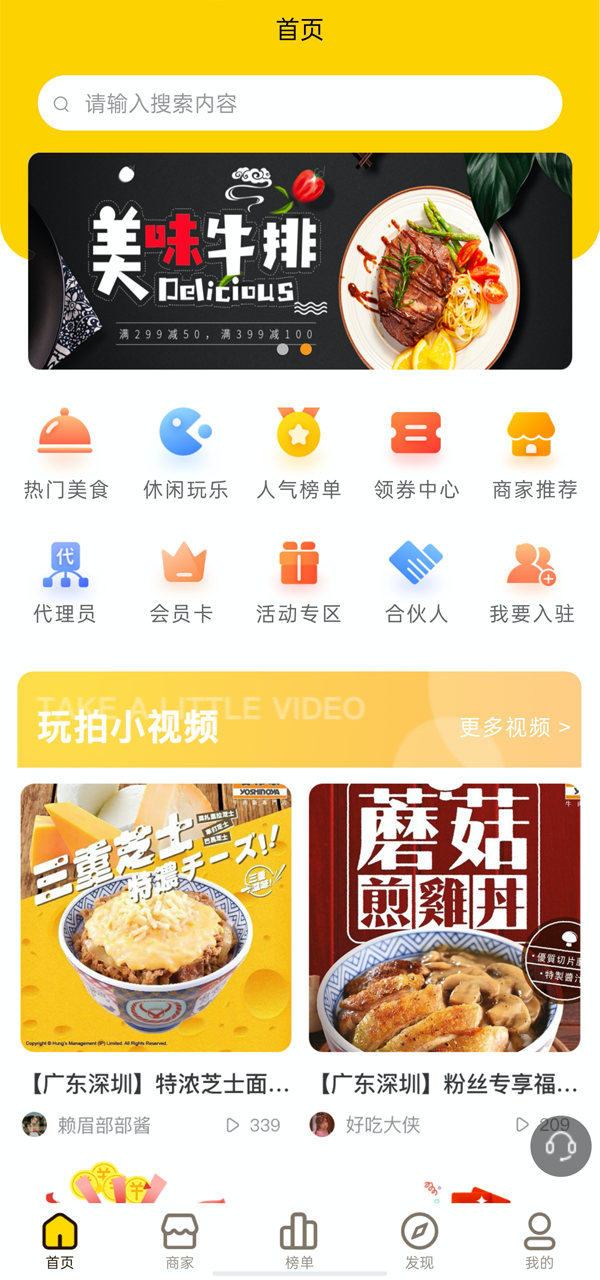The width and height of the screenshot is (600, 1280).
Task: View the 人气榜单 ranking
Action: [x=299, y=453]
